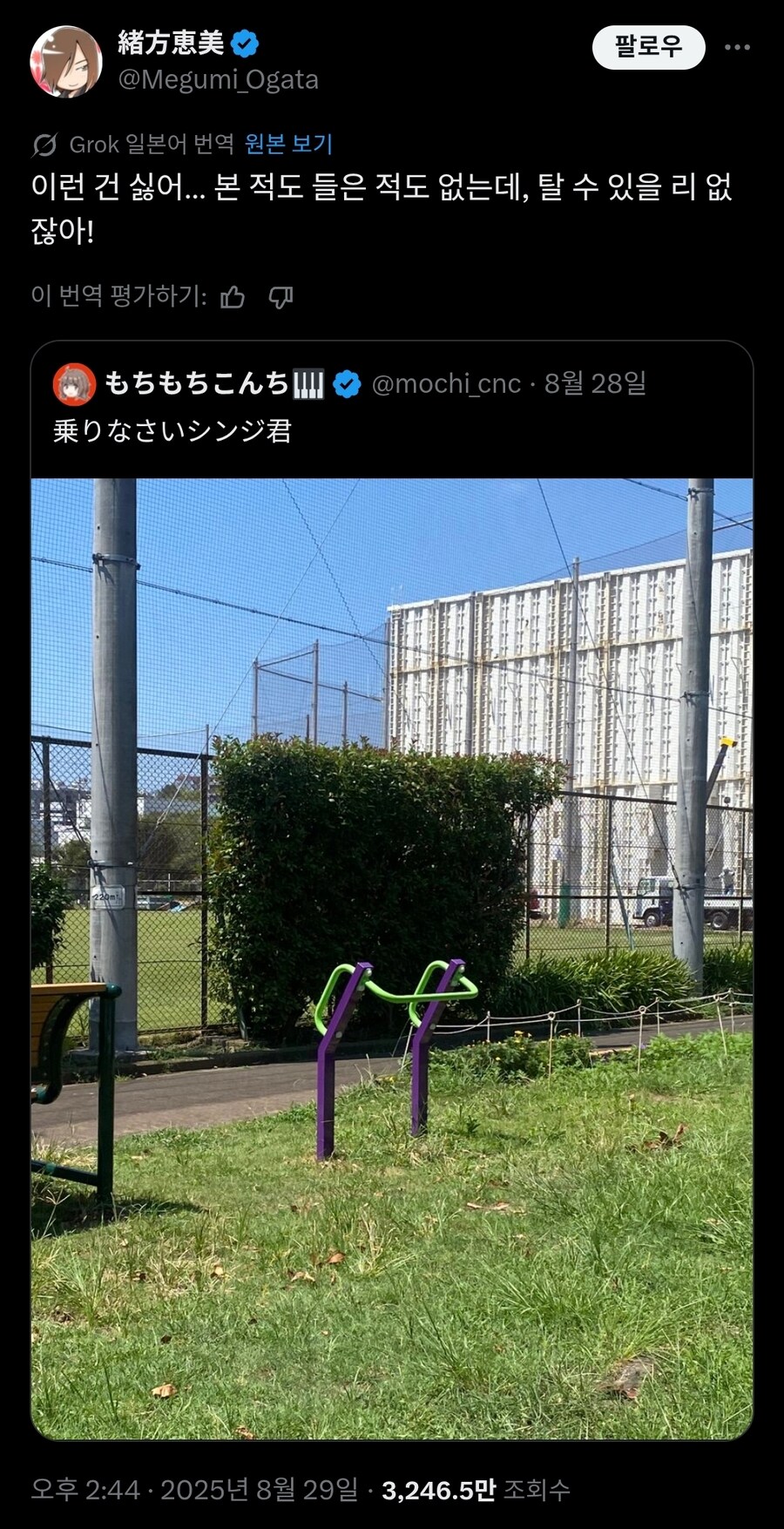Open the post overflow menu

(x=737, y=47)
